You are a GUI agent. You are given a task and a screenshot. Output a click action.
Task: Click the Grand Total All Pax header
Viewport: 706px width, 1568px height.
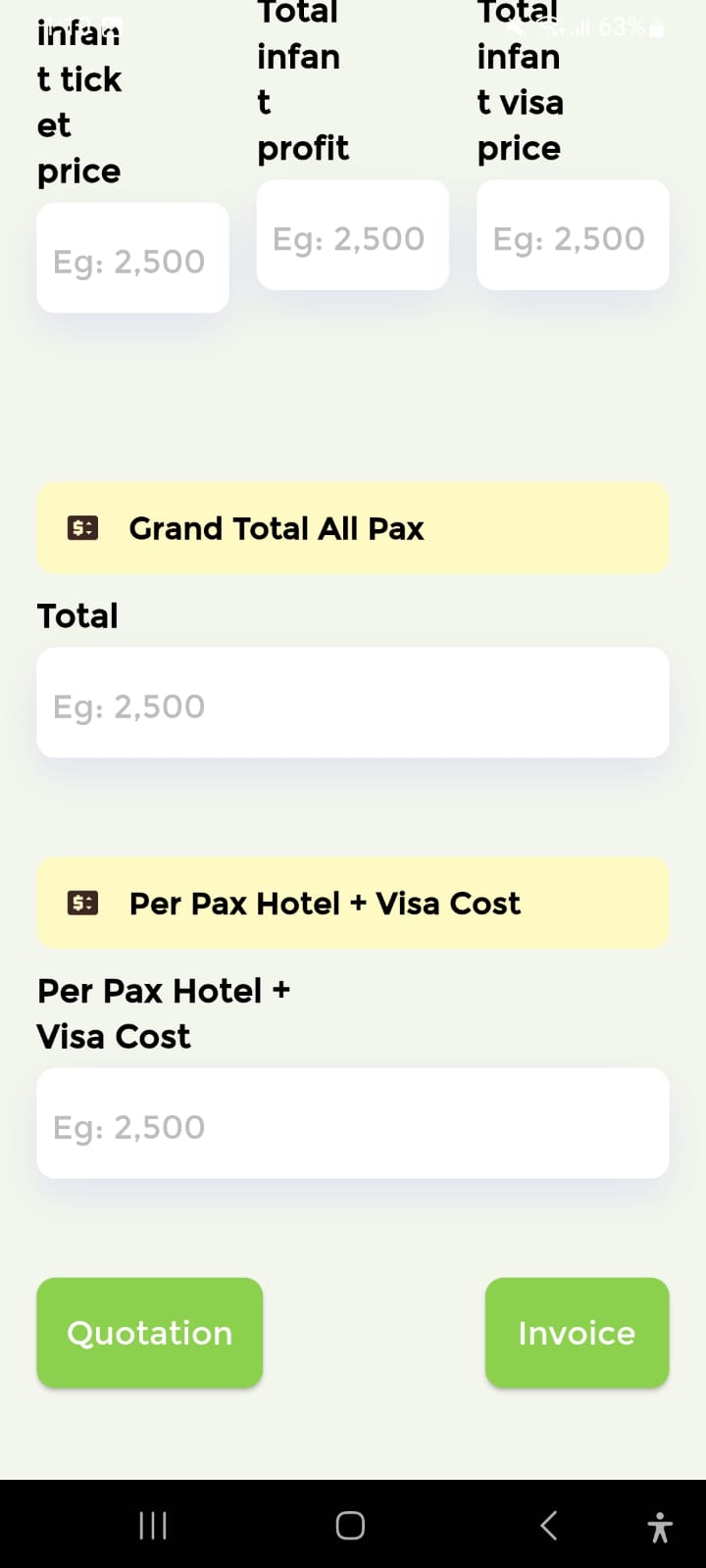(276, 528)
